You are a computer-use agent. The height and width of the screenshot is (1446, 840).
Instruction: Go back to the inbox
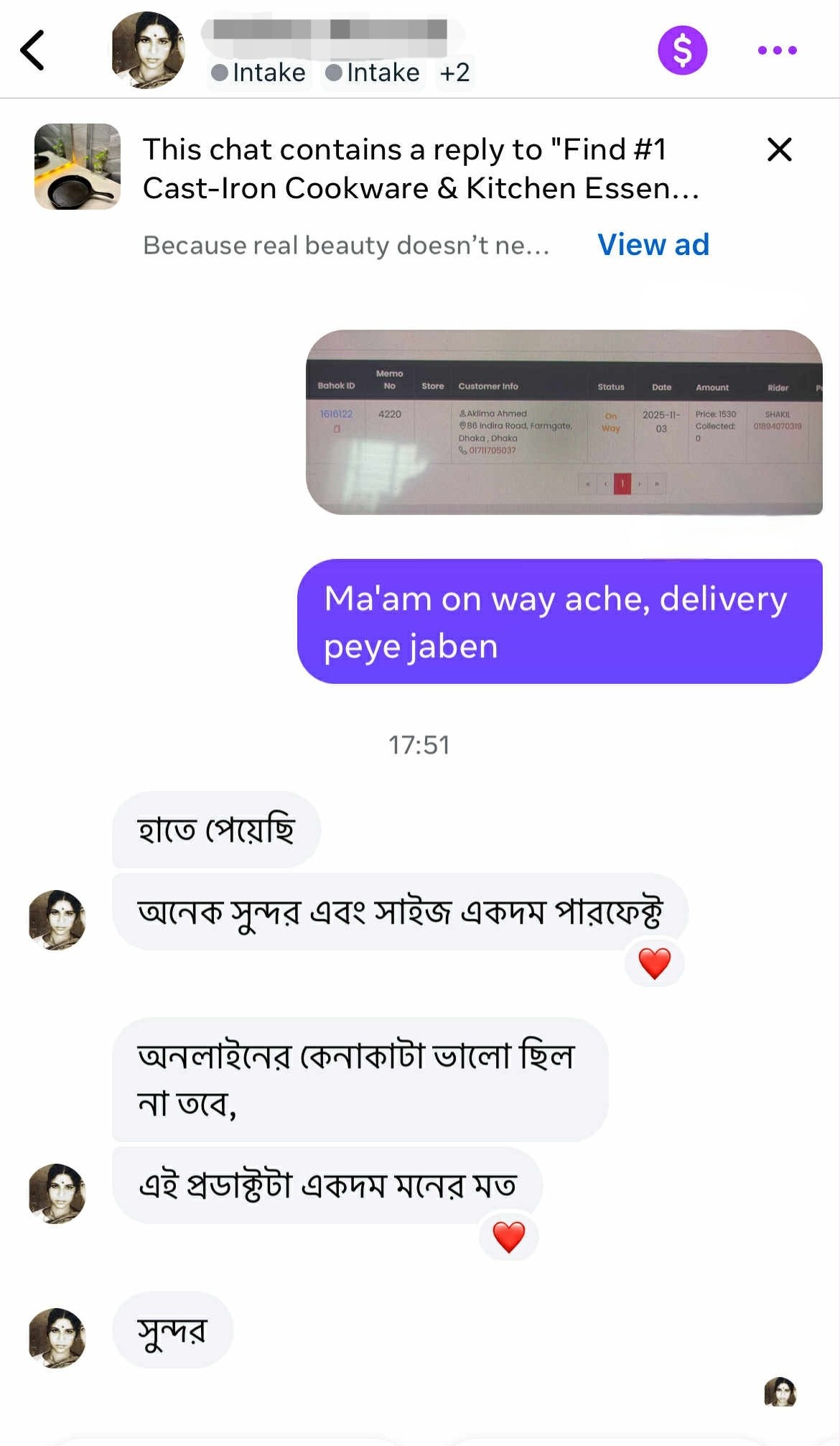(x=33, y=50)
